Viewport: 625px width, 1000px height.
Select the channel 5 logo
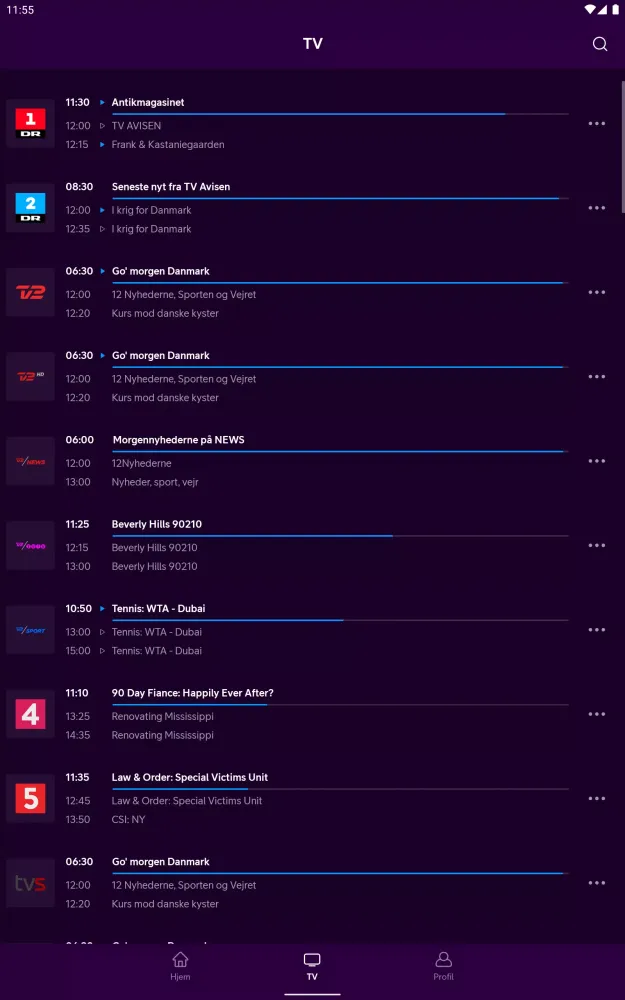(31, 799)
